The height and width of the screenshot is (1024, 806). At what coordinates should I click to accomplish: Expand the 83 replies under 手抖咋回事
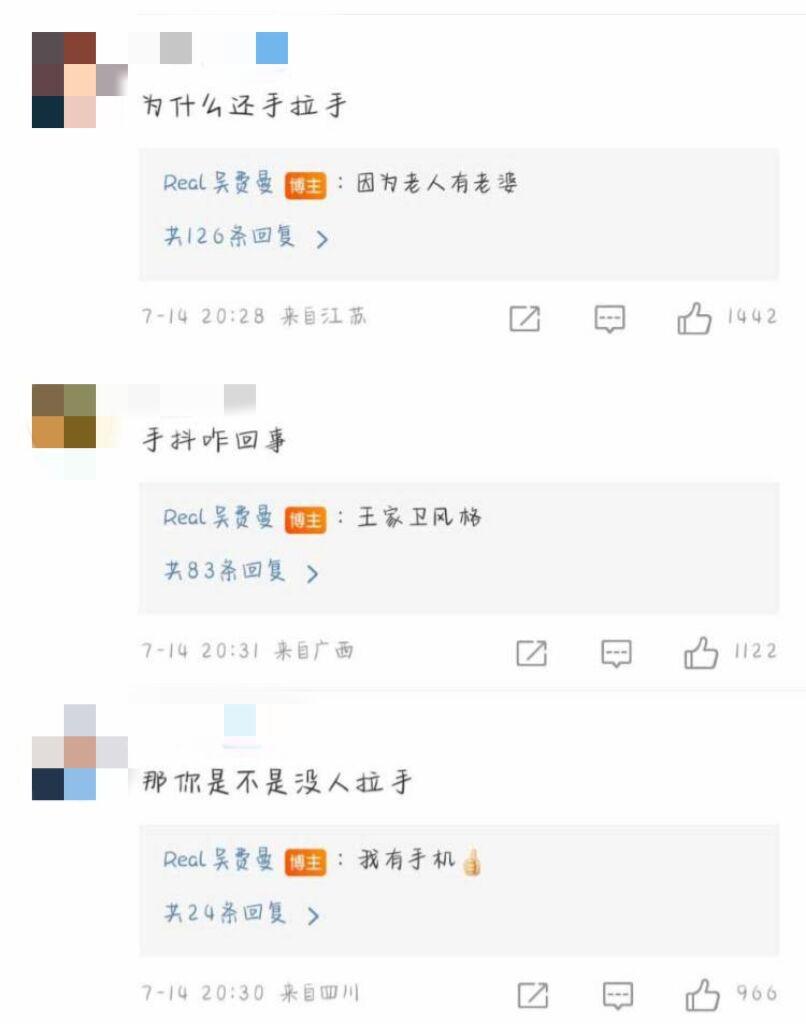click(x=241, y=573)
